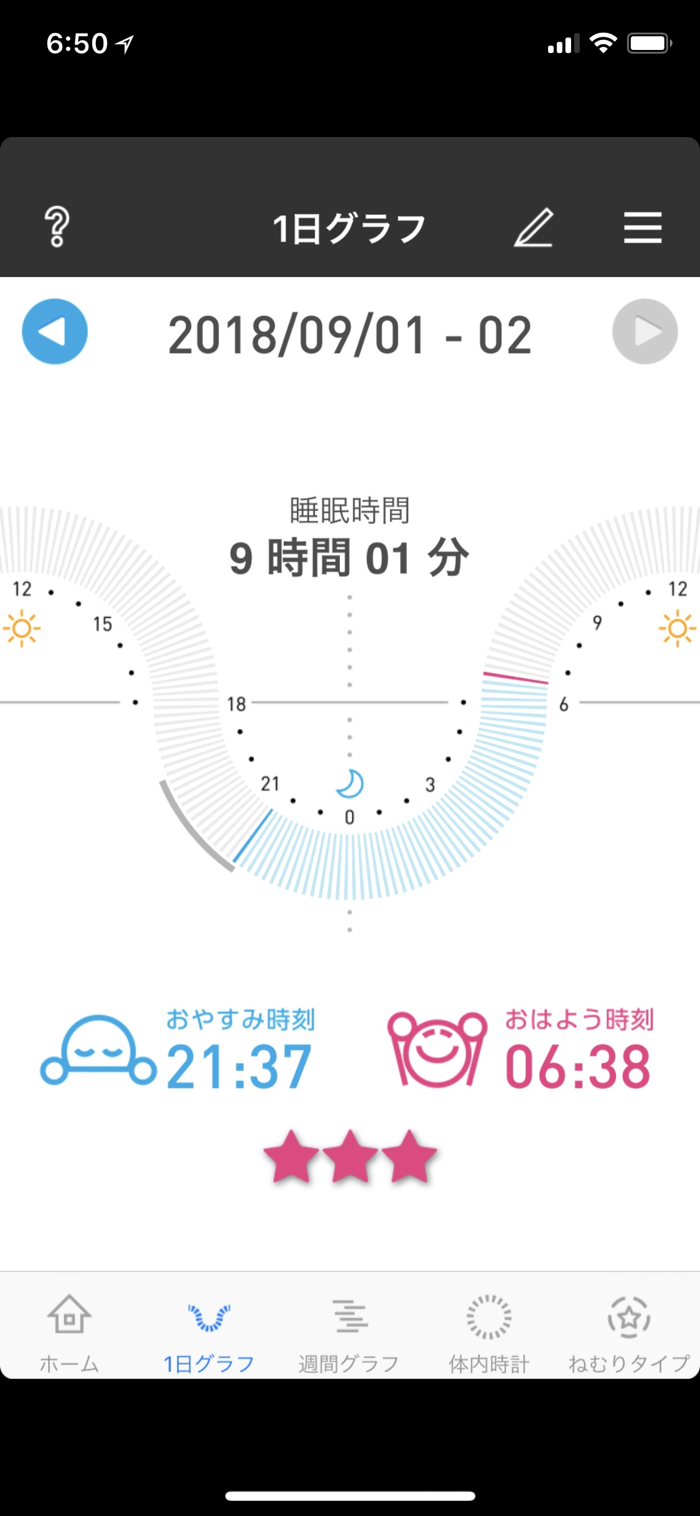Select the 1日グラフ tab
700x1516 pixels.
[x=209, y=1332]
